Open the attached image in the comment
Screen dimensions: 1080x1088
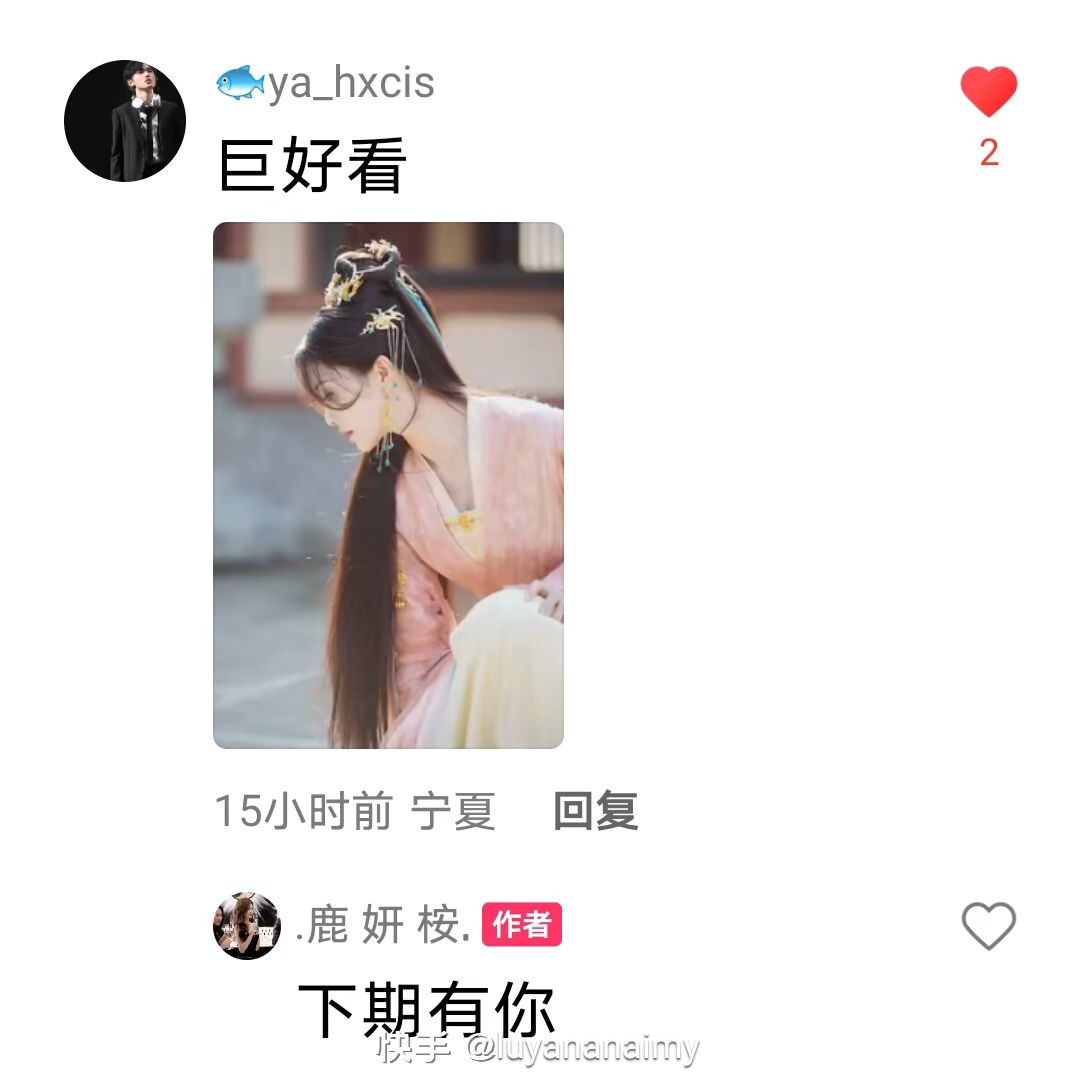pos(388,485)
